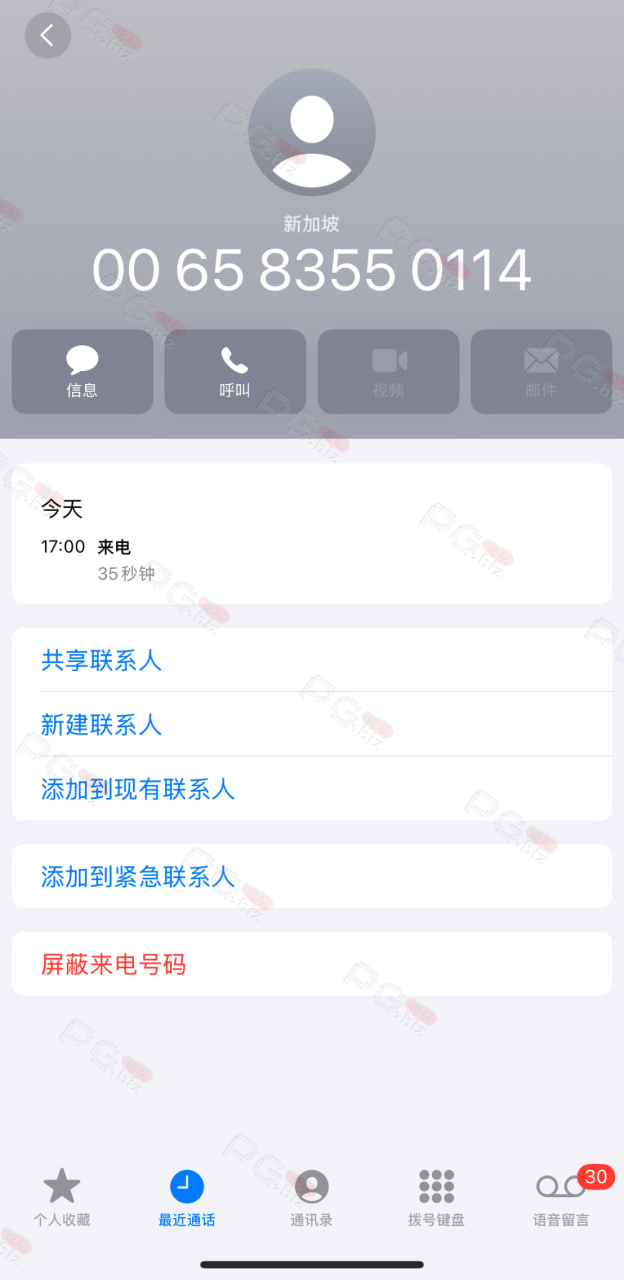This screenshot has width=624, height=1280.
Task: Choose 添加到现有联系人
Action: click(x=312, y=789)
